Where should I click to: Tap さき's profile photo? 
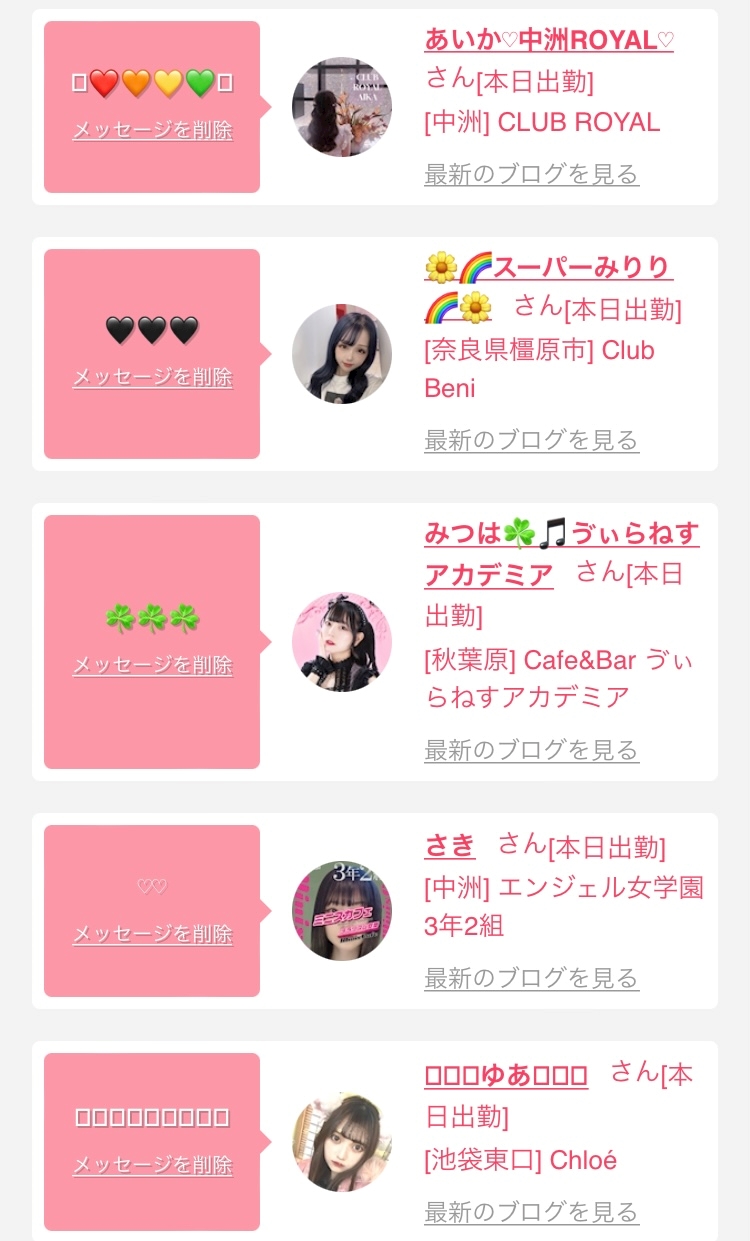pos(342,911)
